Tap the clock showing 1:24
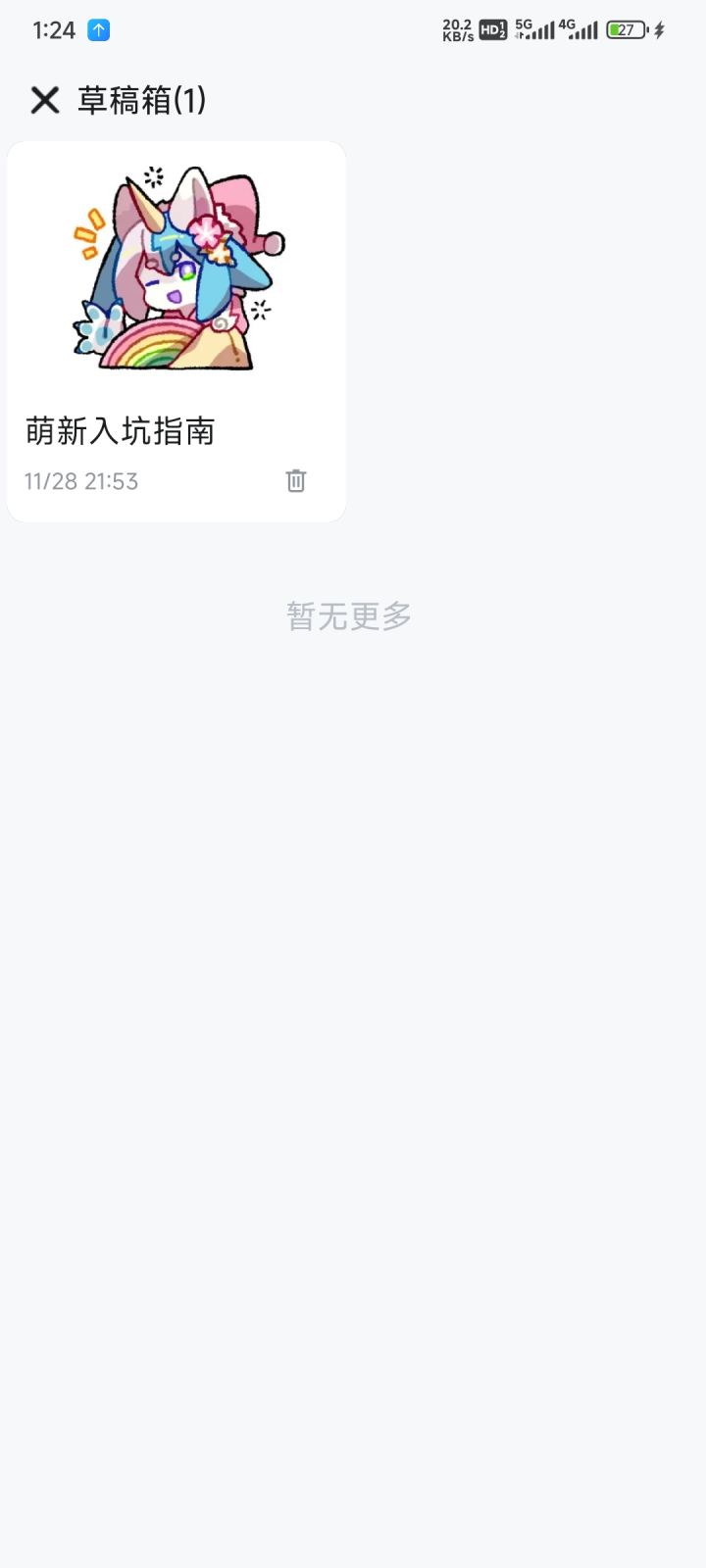This screenshot has height=1568, width=706. point(54,29)
